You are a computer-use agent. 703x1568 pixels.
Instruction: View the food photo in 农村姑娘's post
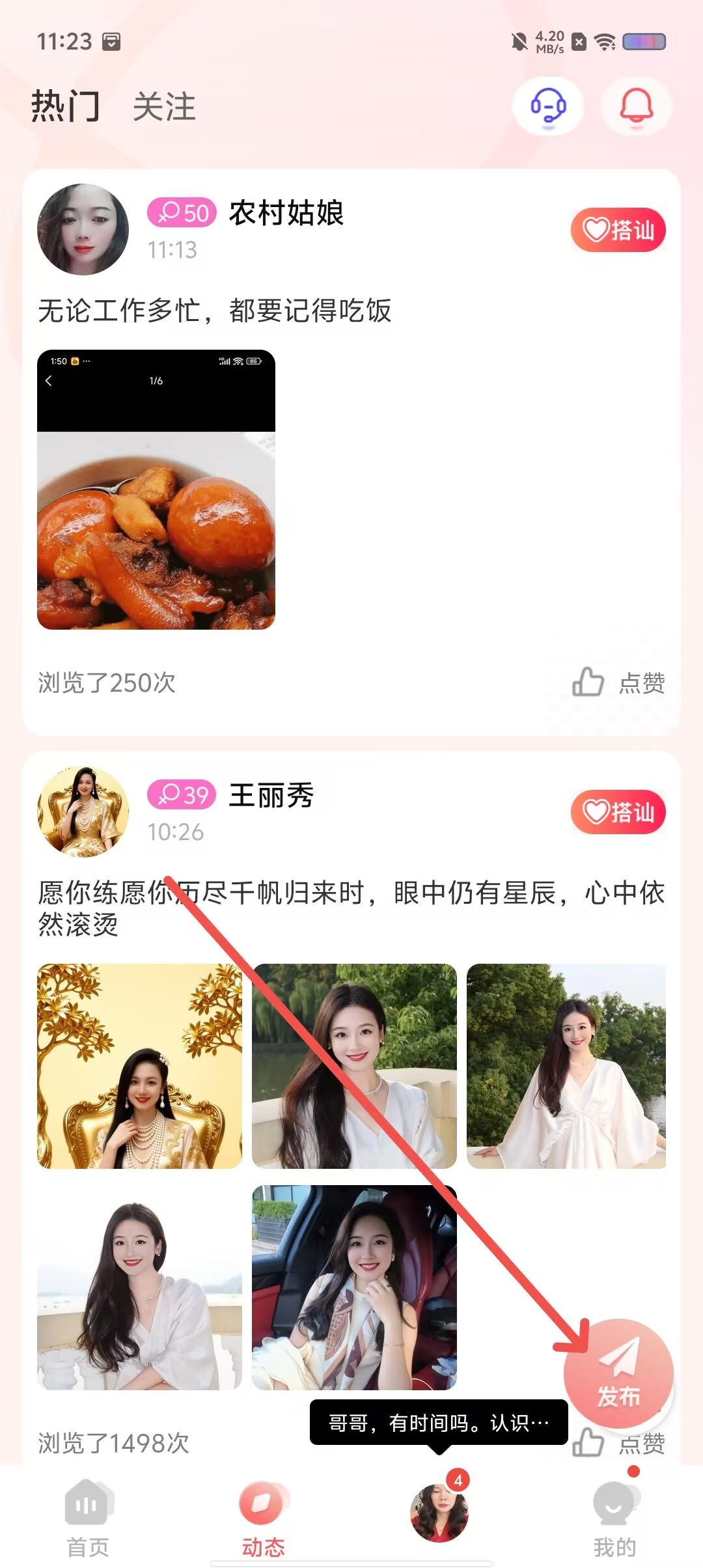click(x=156, y=490)
